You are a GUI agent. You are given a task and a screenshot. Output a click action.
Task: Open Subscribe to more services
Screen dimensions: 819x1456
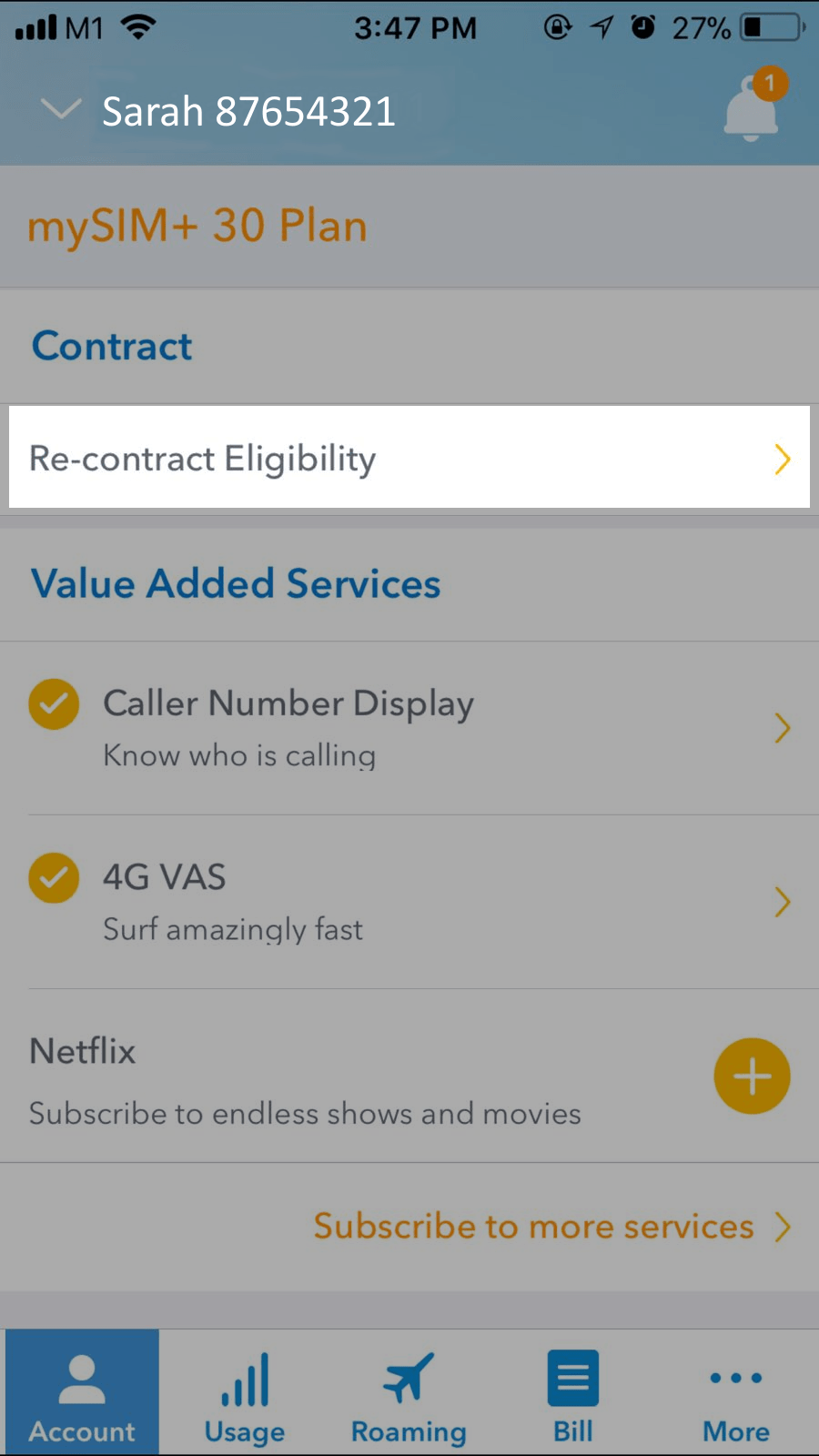(x=551, y=1227)
